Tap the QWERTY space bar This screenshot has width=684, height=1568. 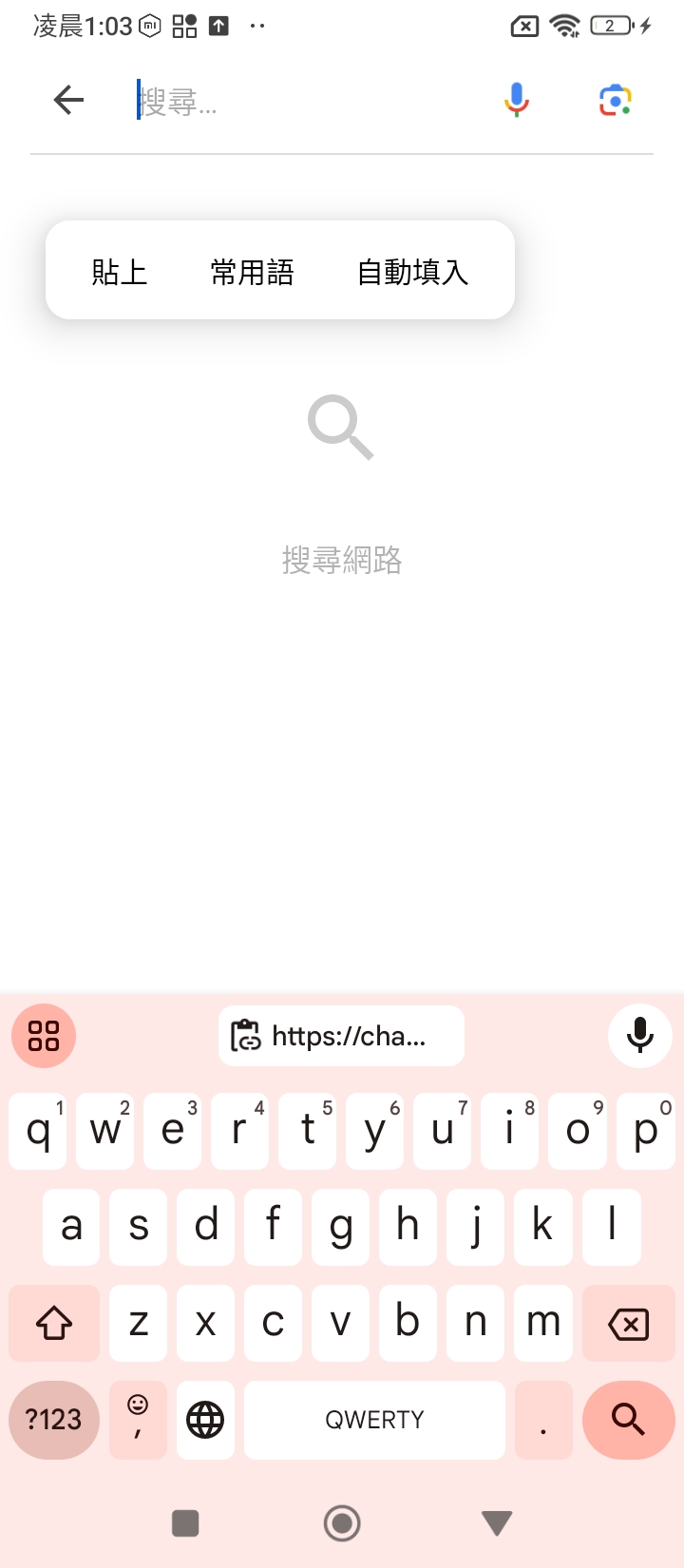click(374, 1420)
